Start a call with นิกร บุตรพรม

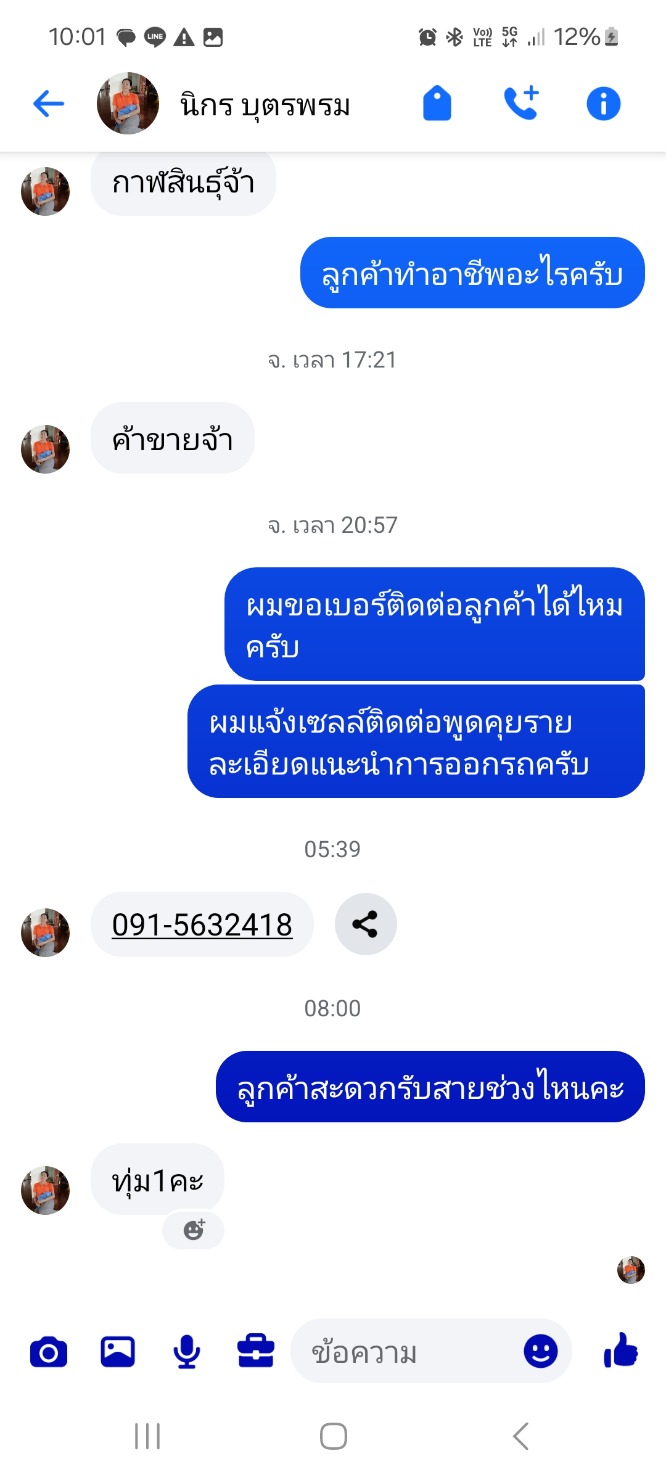coord(521,103)
